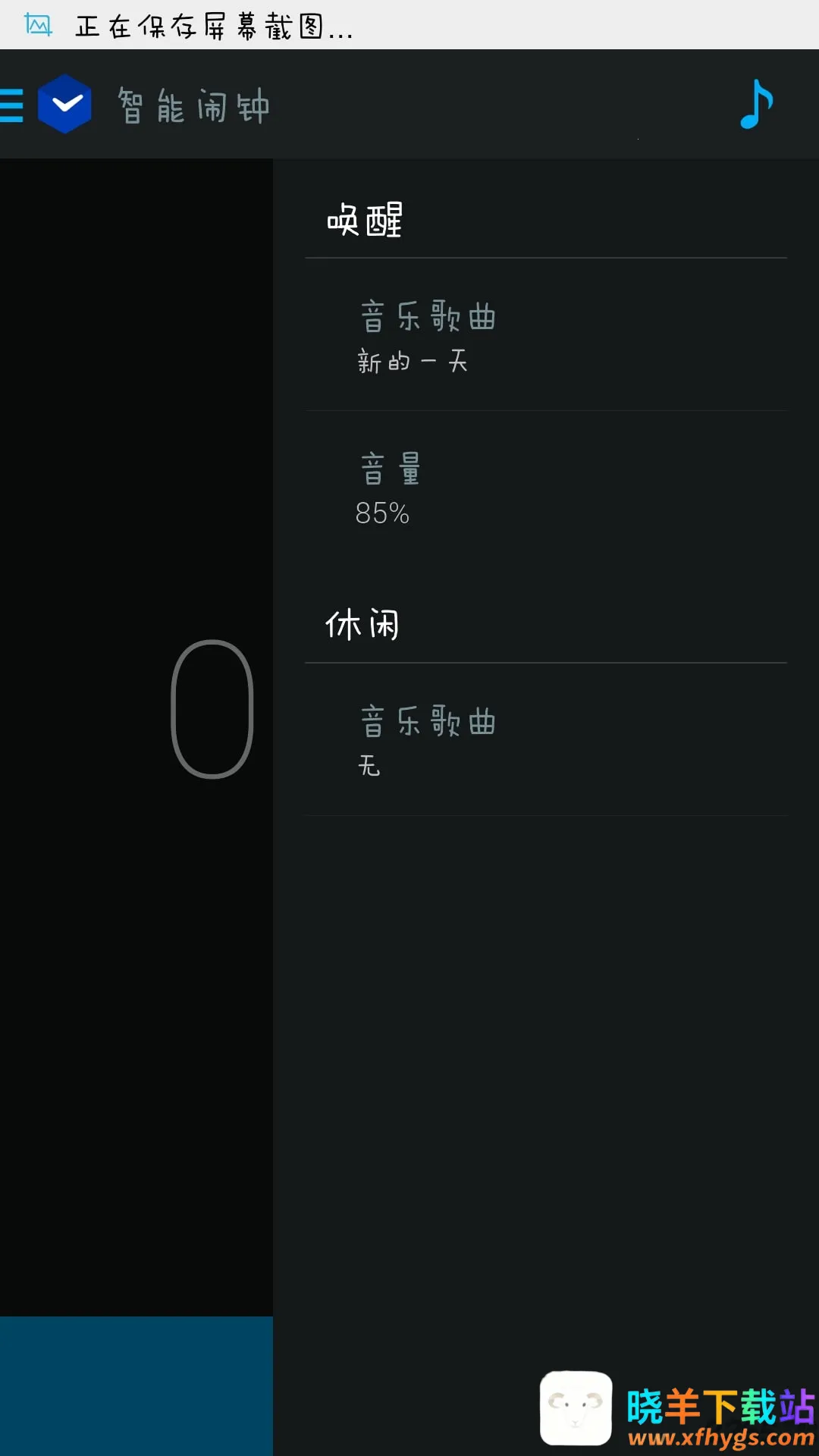The width and height of the screenshot is (819, 1456).
Task: Open wake-up music song setting 新的一天
Action: point(546,337)
